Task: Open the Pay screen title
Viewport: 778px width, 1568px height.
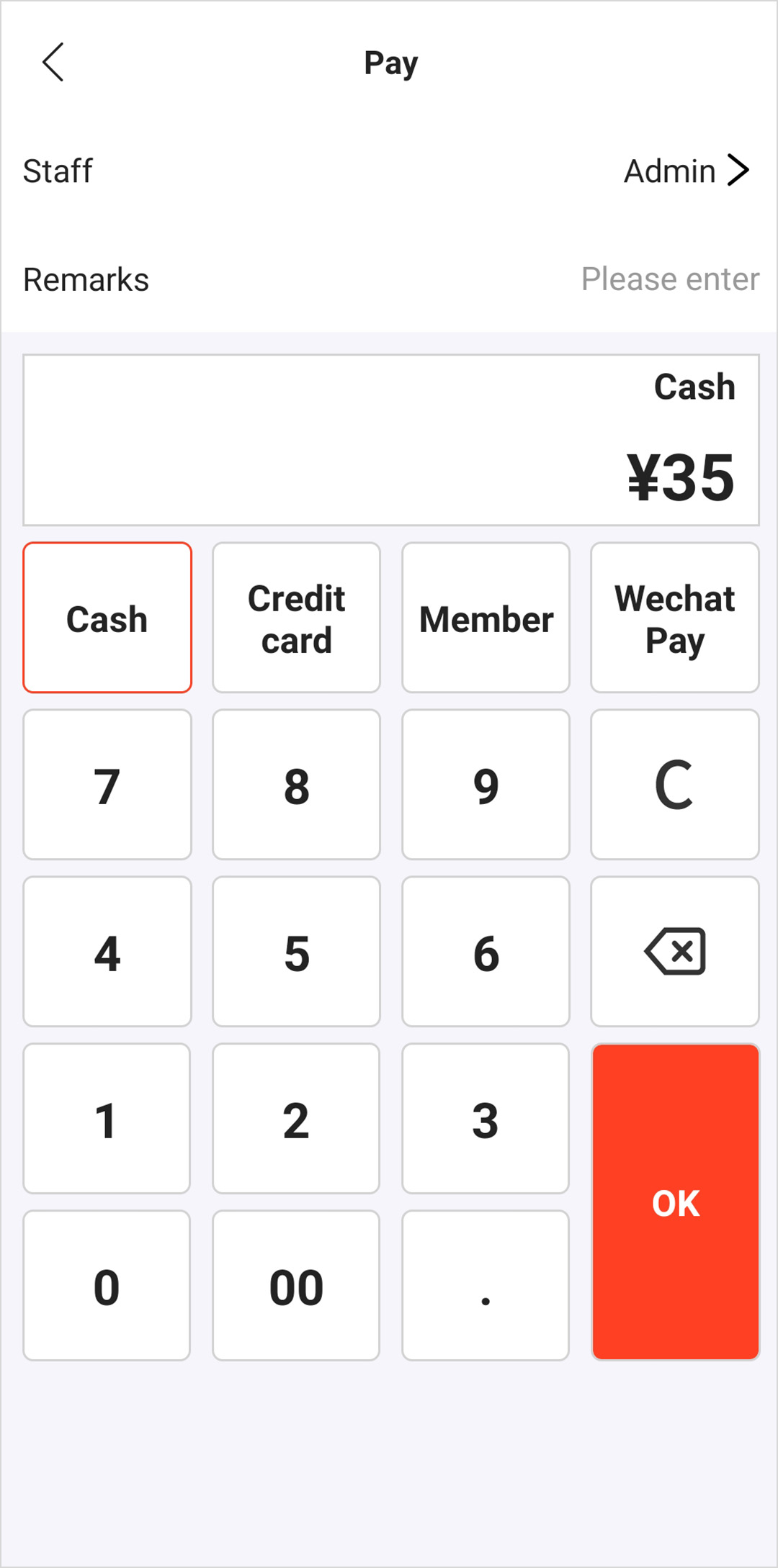Action: pos(391,62)
